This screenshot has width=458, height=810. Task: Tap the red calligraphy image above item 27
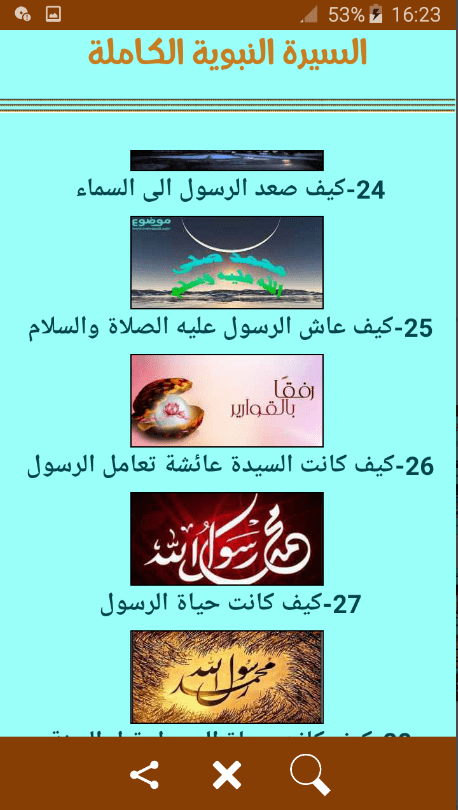click(x=227, y=538)
